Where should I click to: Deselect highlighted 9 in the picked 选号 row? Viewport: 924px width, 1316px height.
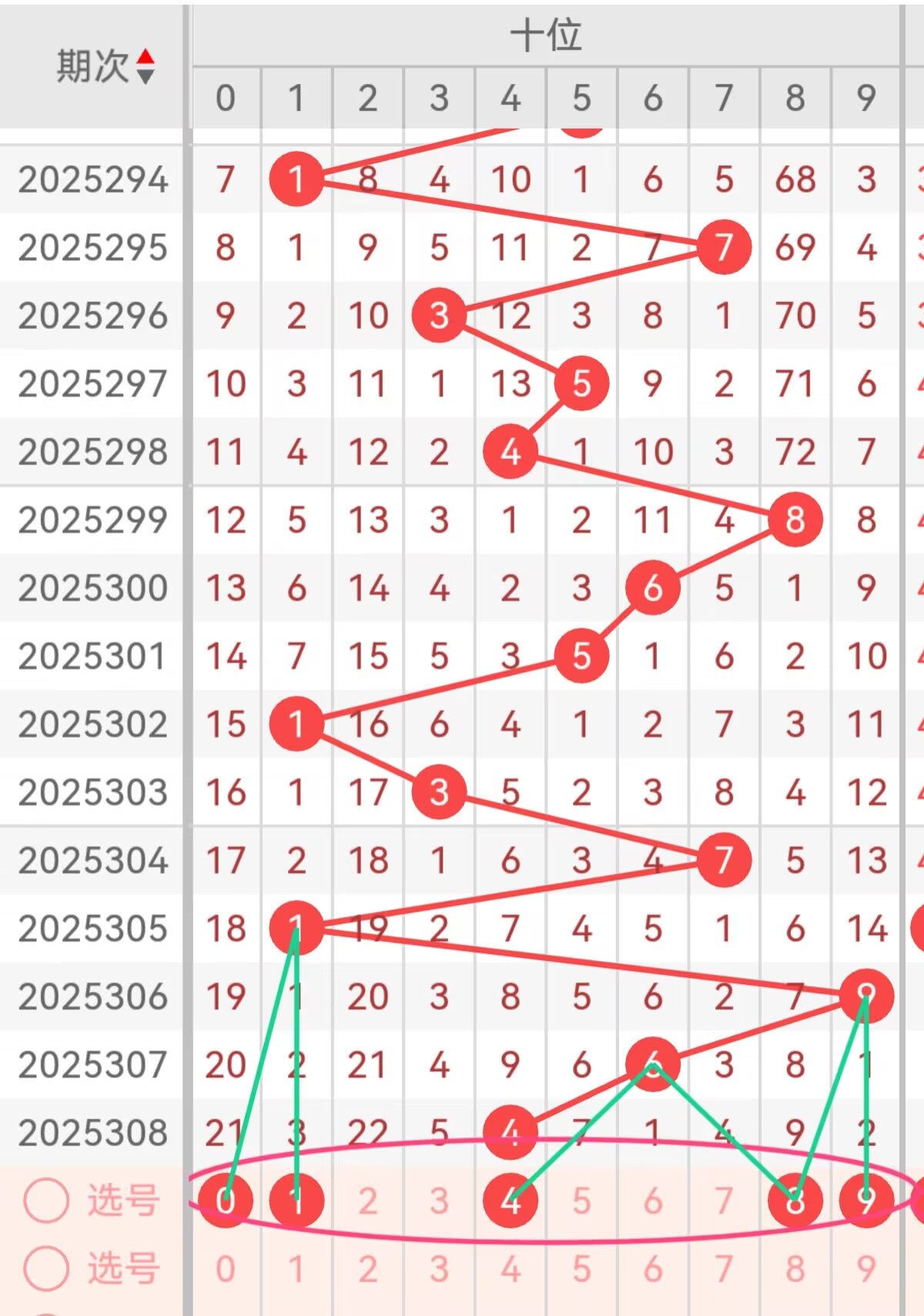point(866,1200)
